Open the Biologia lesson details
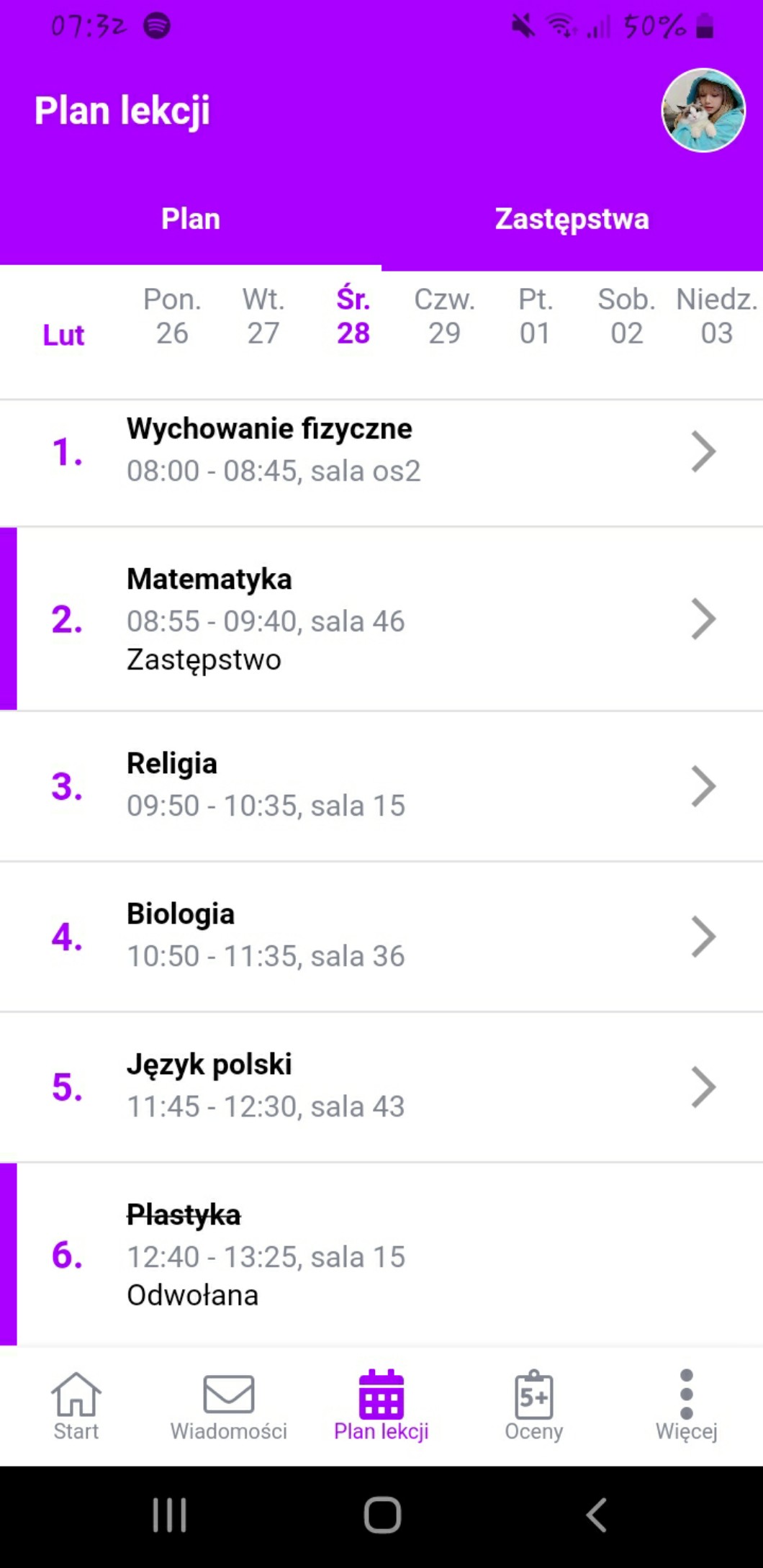The image size is (763, 1568). pos(381,936)
